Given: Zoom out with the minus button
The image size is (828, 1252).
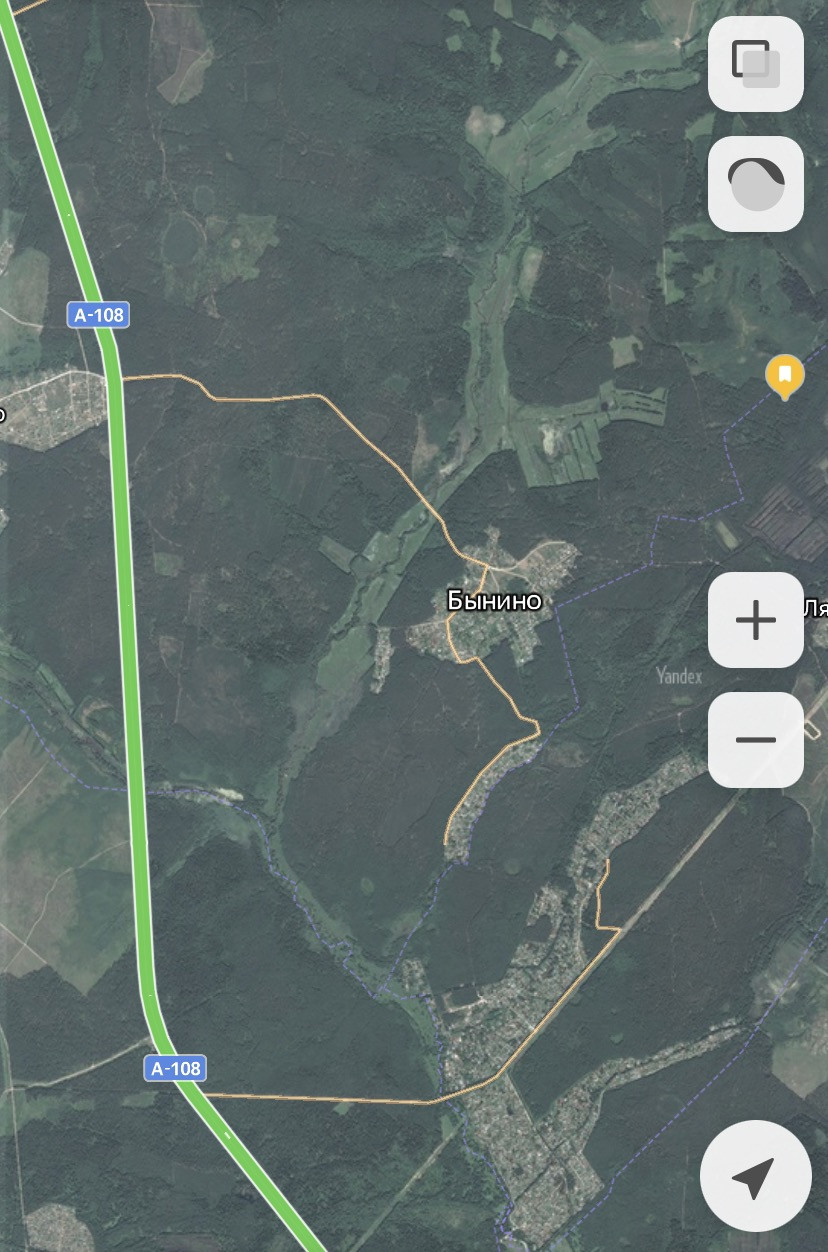Looking at the screenshot, I should point(755,740).
